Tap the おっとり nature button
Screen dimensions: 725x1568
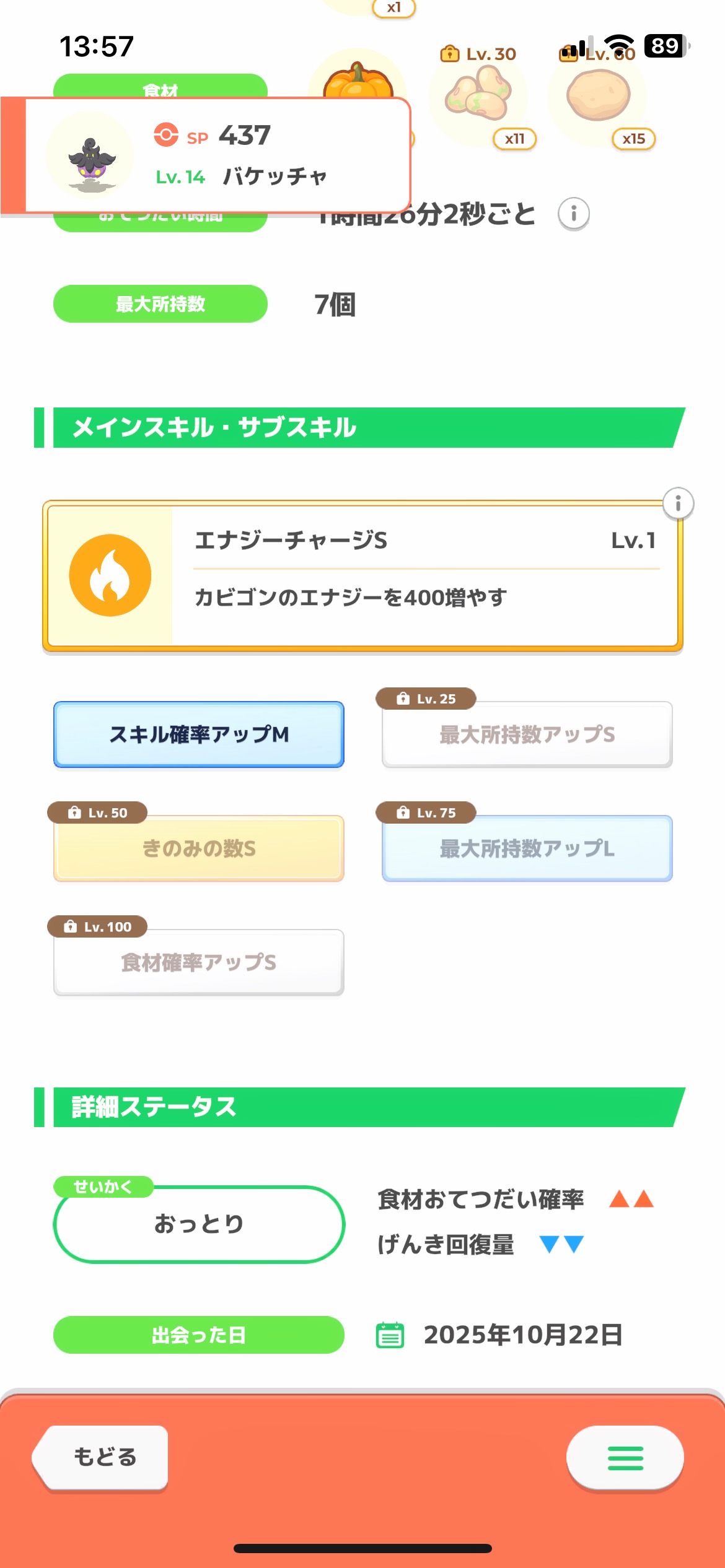(199, 1224)
